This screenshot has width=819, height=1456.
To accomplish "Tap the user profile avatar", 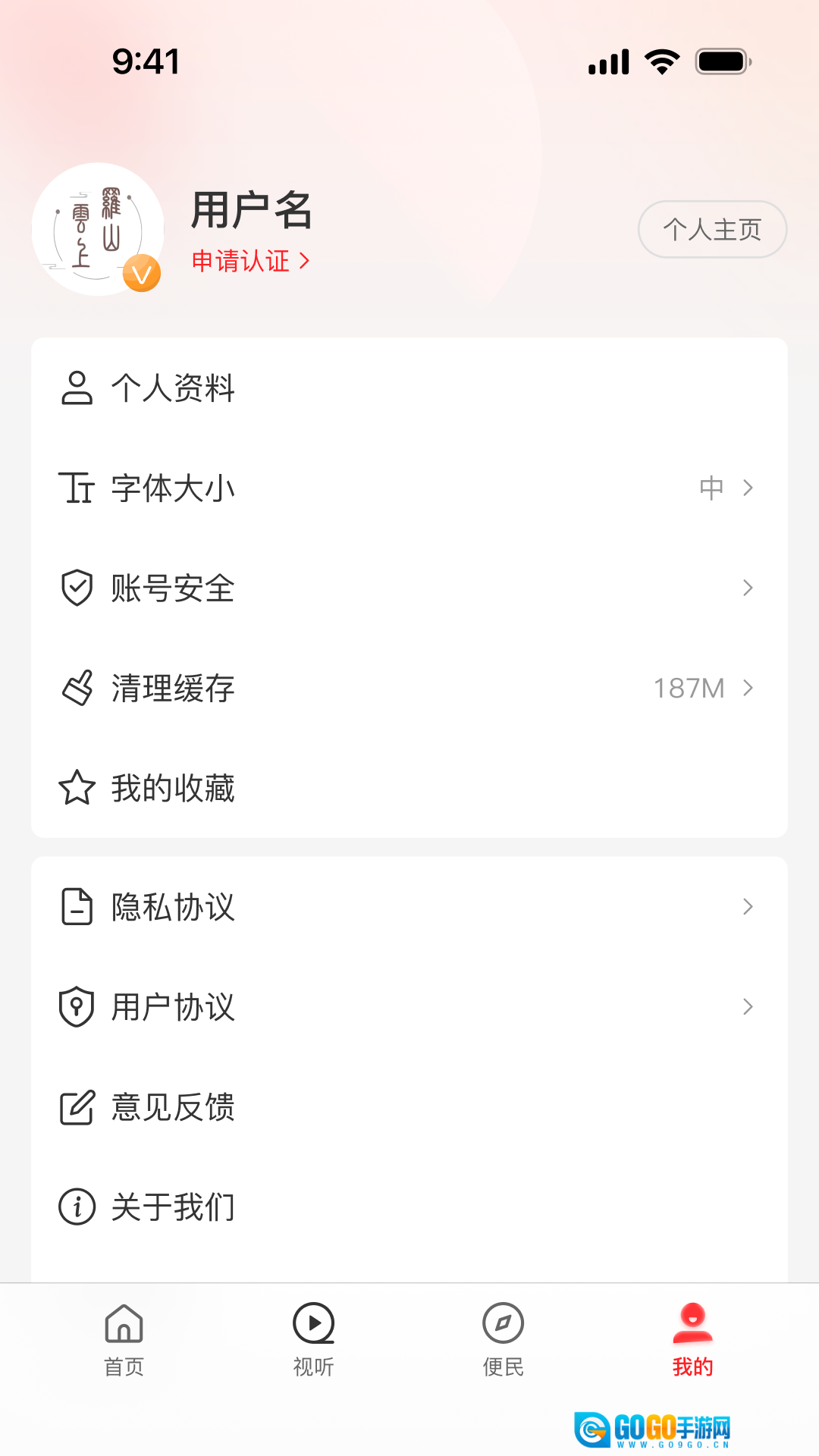I will pos(98,229).
